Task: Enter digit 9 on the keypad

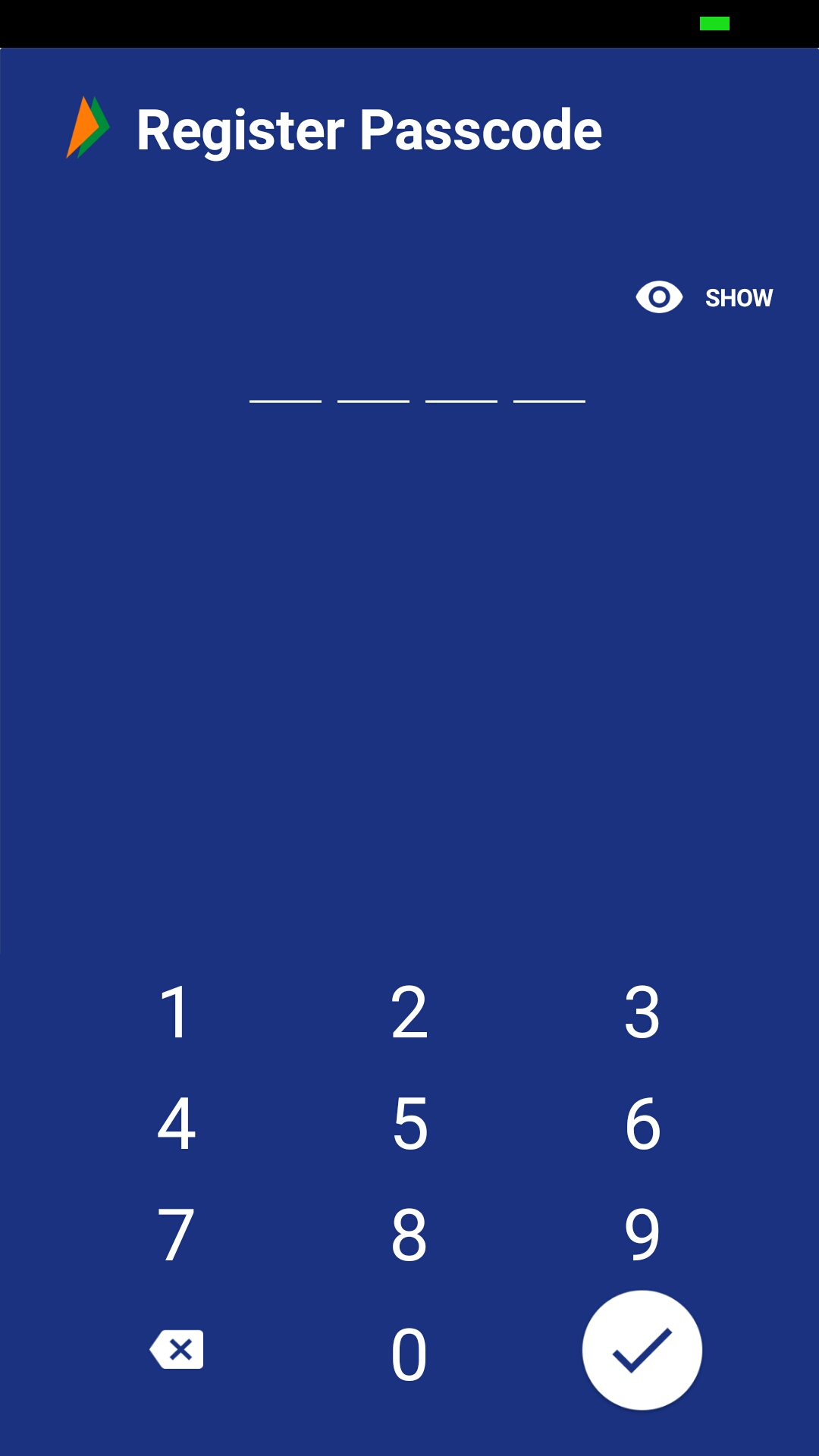Action: pos(642,1235)
